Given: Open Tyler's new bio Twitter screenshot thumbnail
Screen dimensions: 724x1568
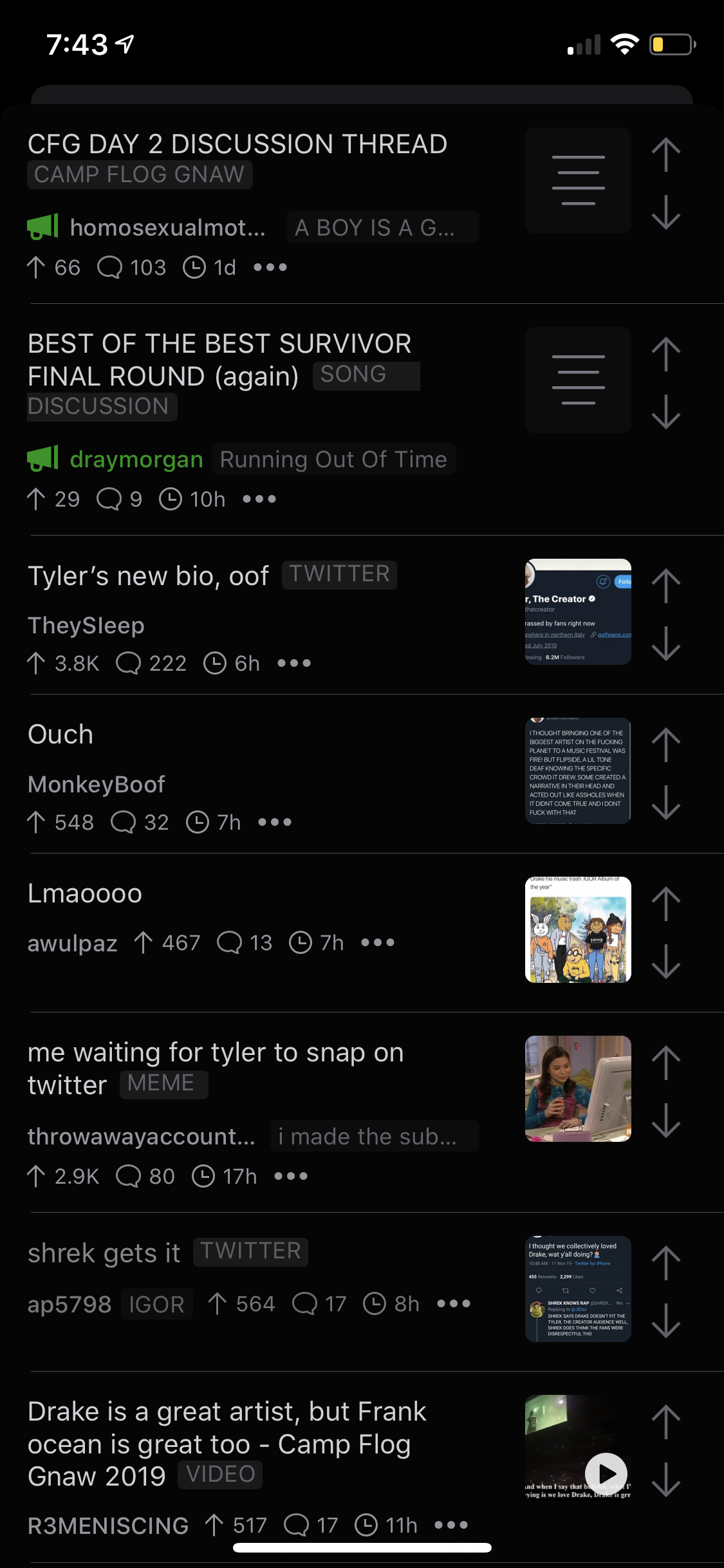Looking at the screenshot, I should (578, 611).
